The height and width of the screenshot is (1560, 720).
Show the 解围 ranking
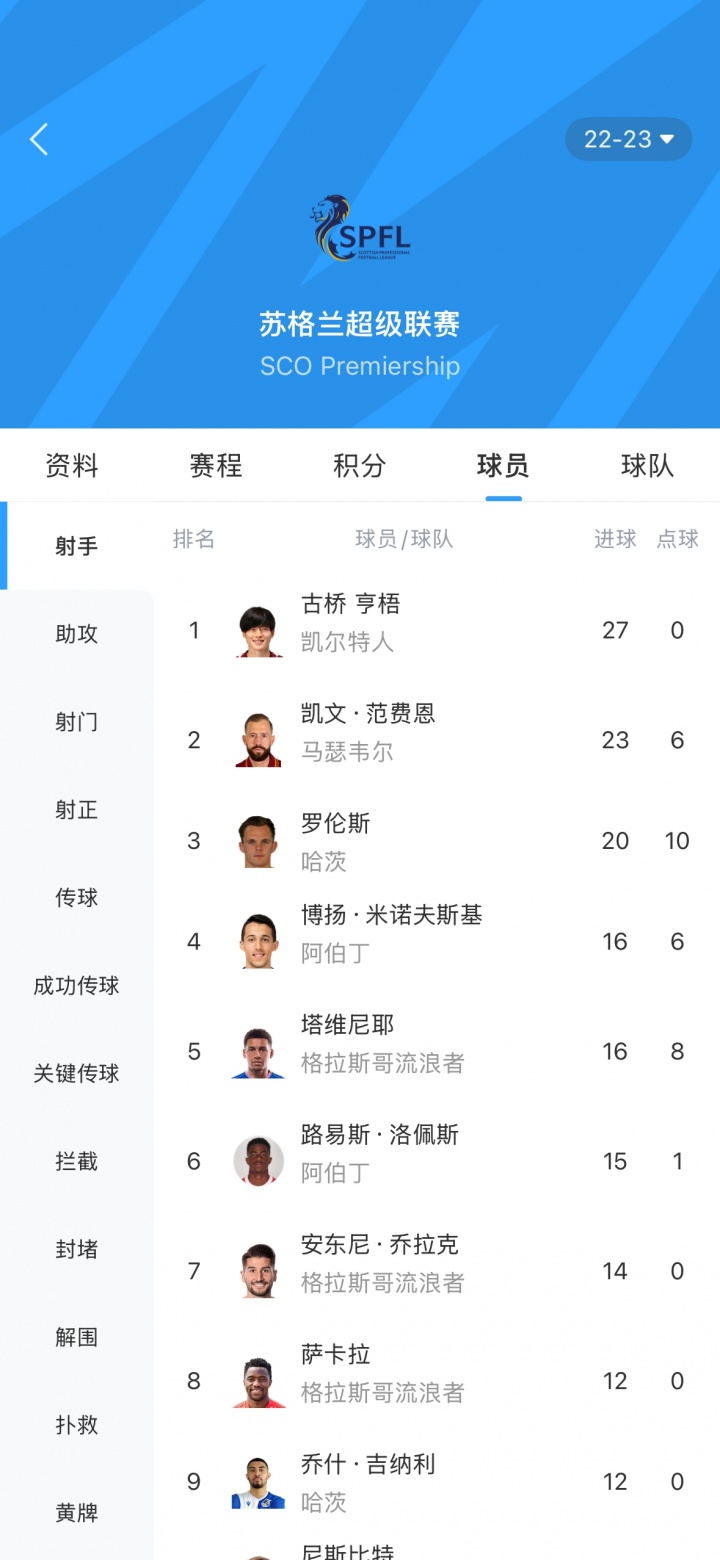click(x=77, y=1338)
